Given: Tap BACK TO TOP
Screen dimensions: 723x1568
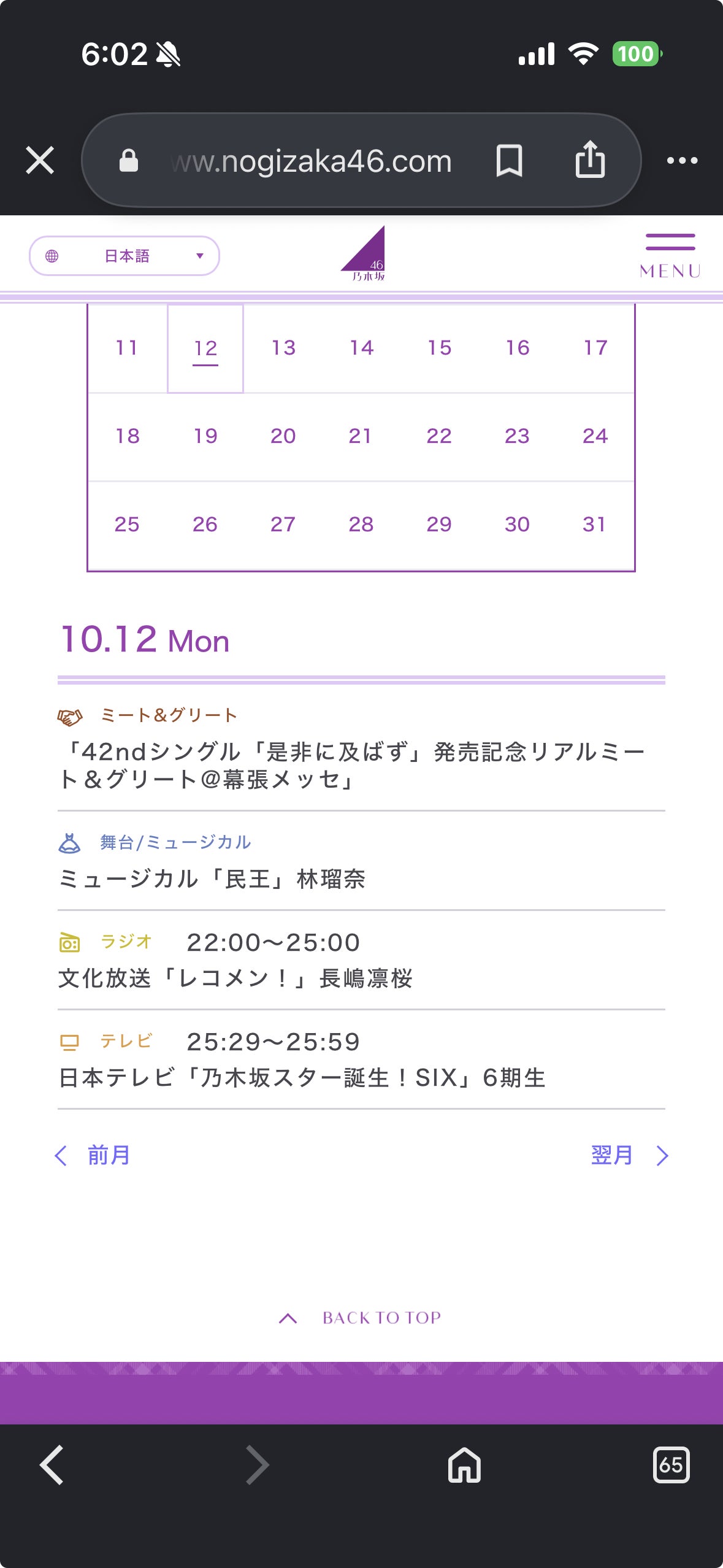Looking at the screenshot, I should coord(360,1318).
